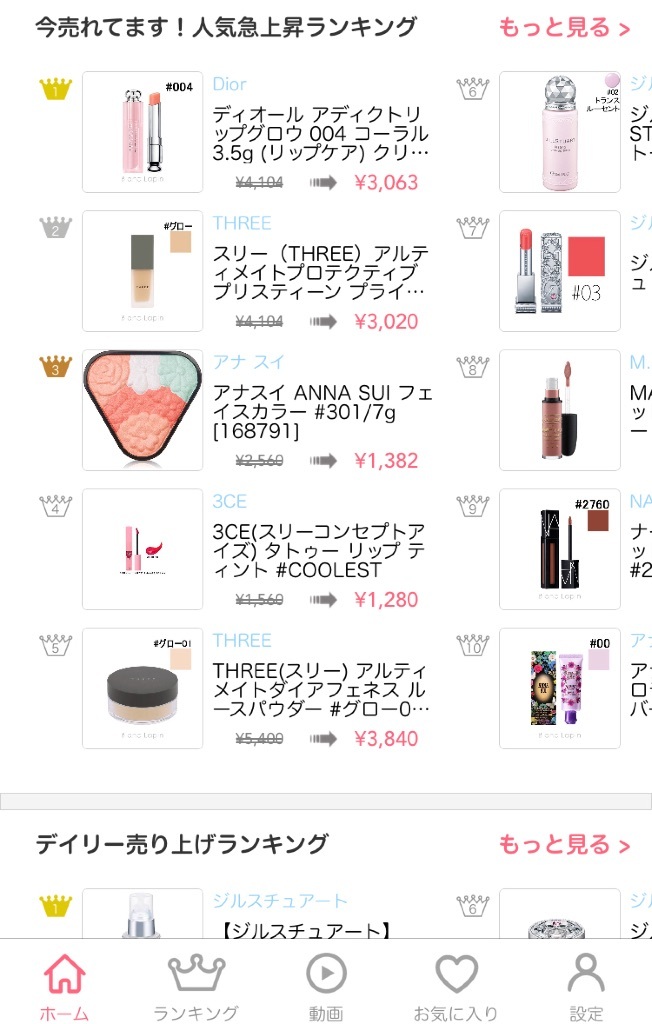Open もっと見る for the 人気急上昇ランキング section
The height and width of the screenshot is (1024, 652).
[x=564, y=28]
